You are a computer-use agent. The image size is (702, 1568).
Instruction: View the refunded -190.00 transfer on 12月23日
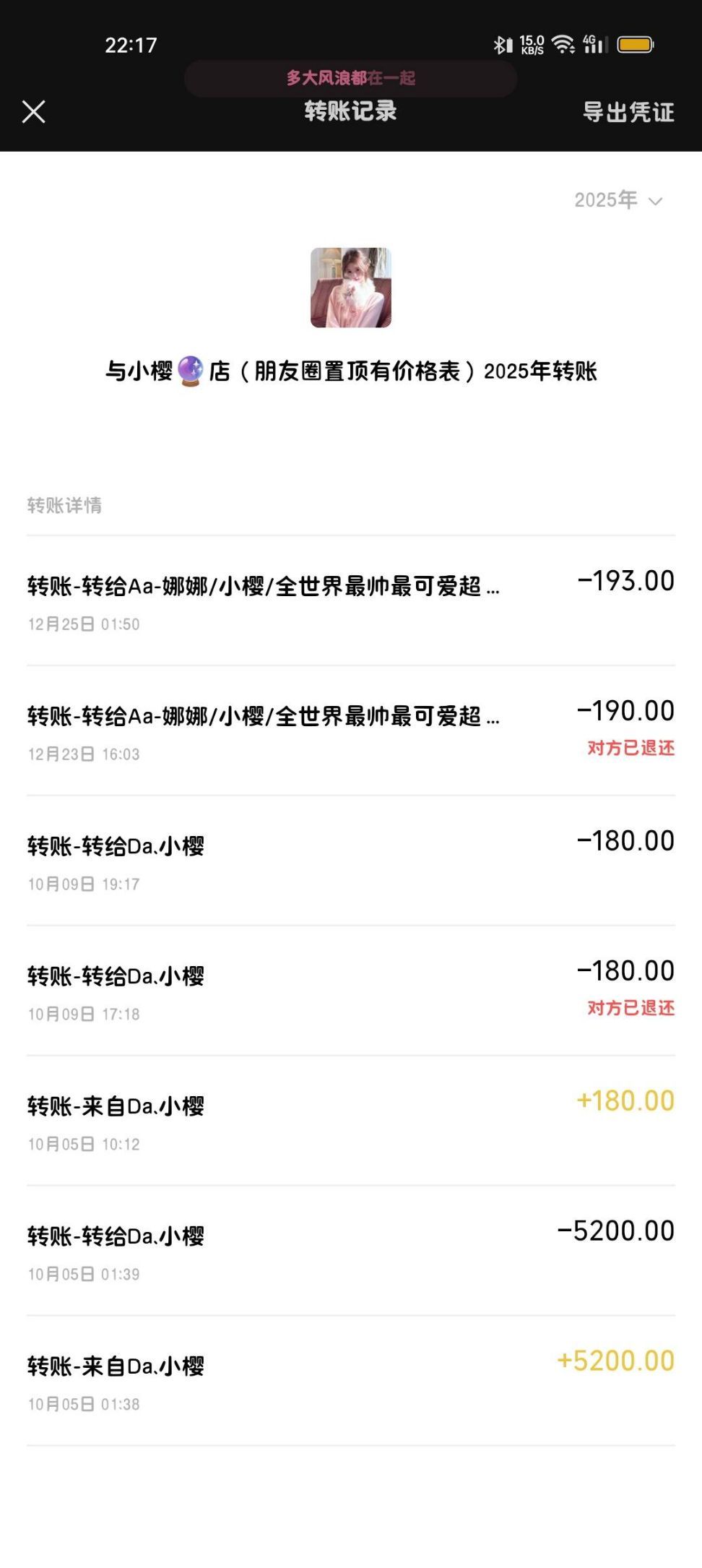351,731
